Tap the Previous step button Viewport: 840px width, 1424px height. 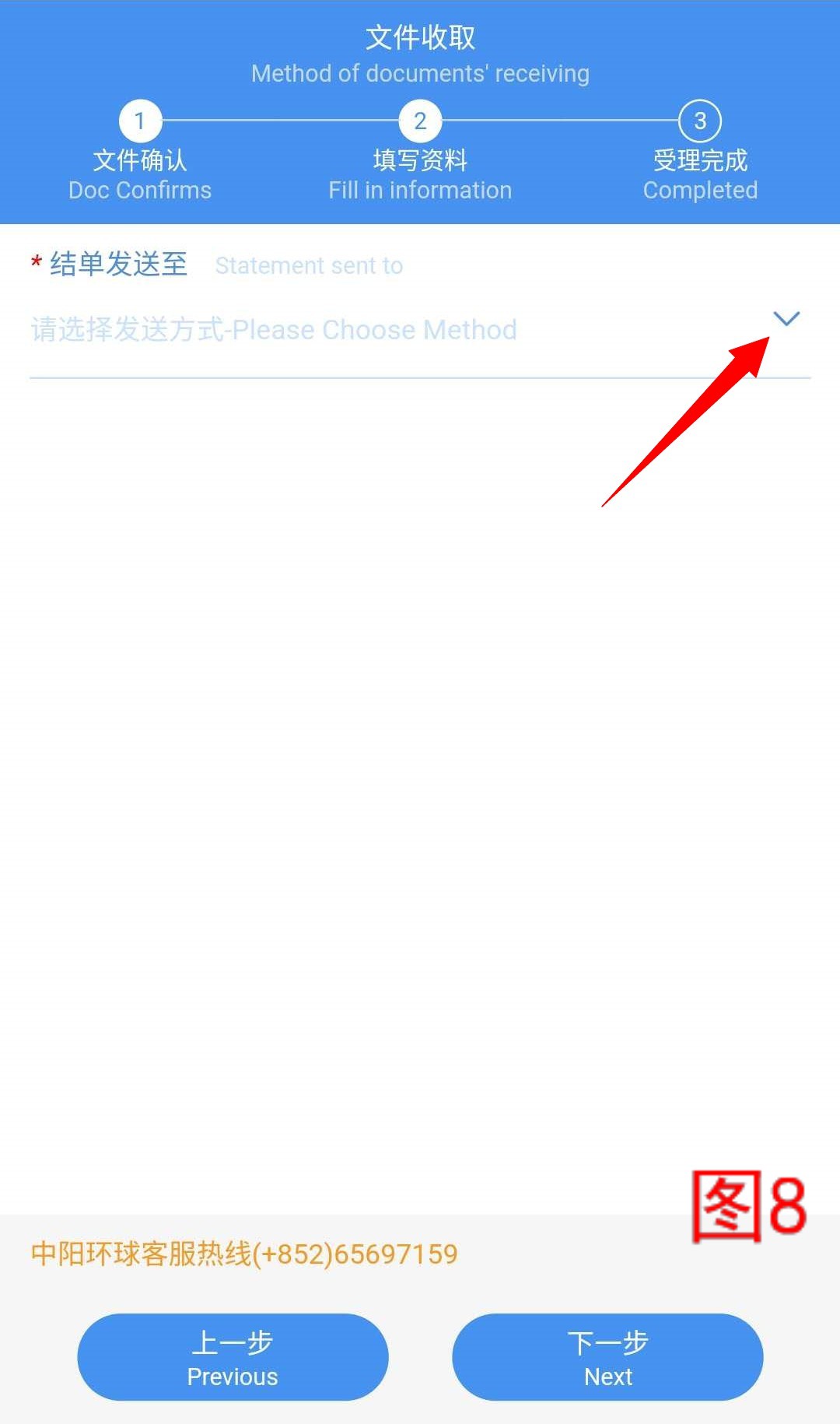tap(233, 1357)
